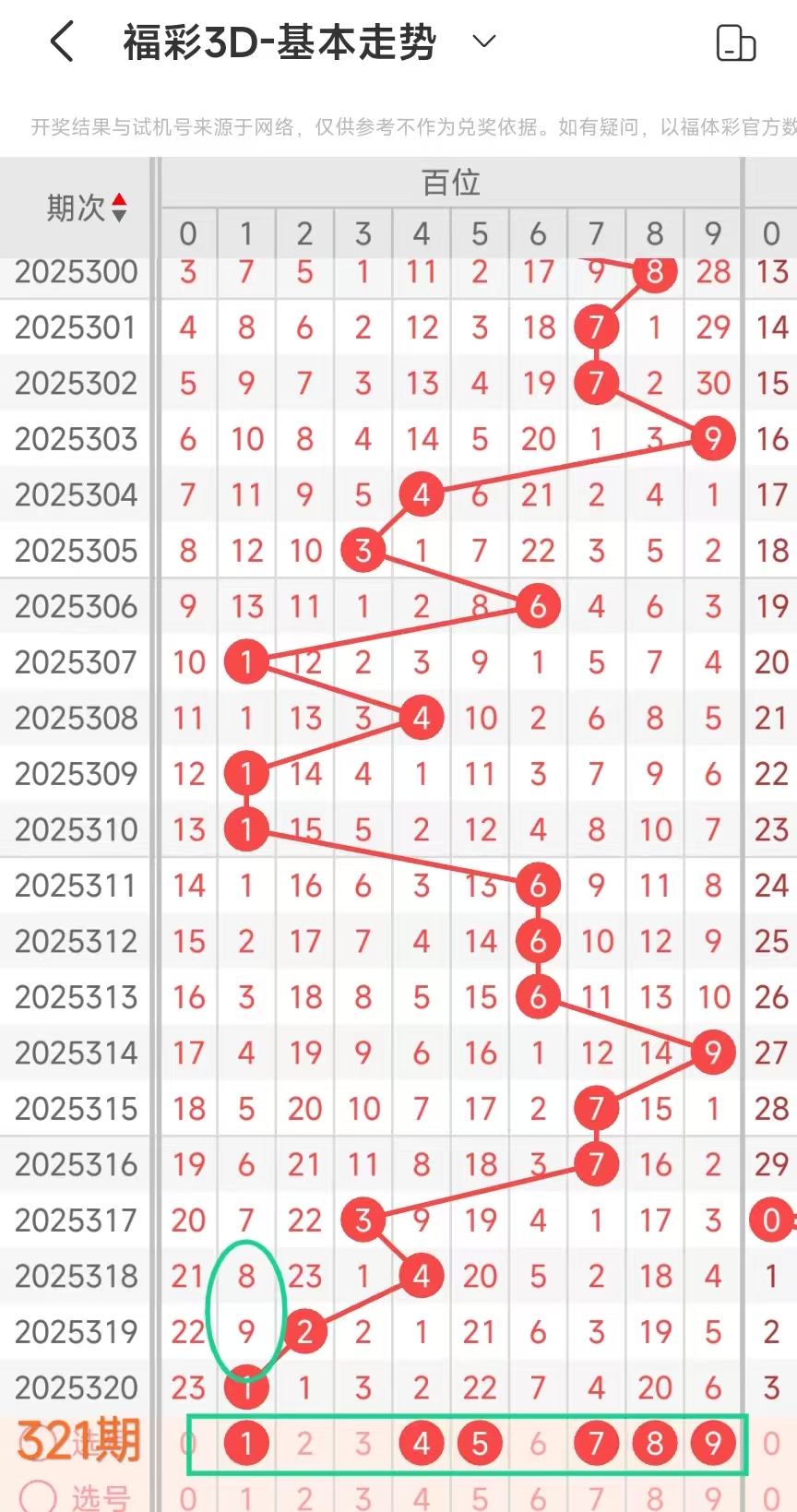This screenshot has width=797, height=1512.
Task: Select the 选号 radio button on the bottom row
Action: click(38, 1496)
